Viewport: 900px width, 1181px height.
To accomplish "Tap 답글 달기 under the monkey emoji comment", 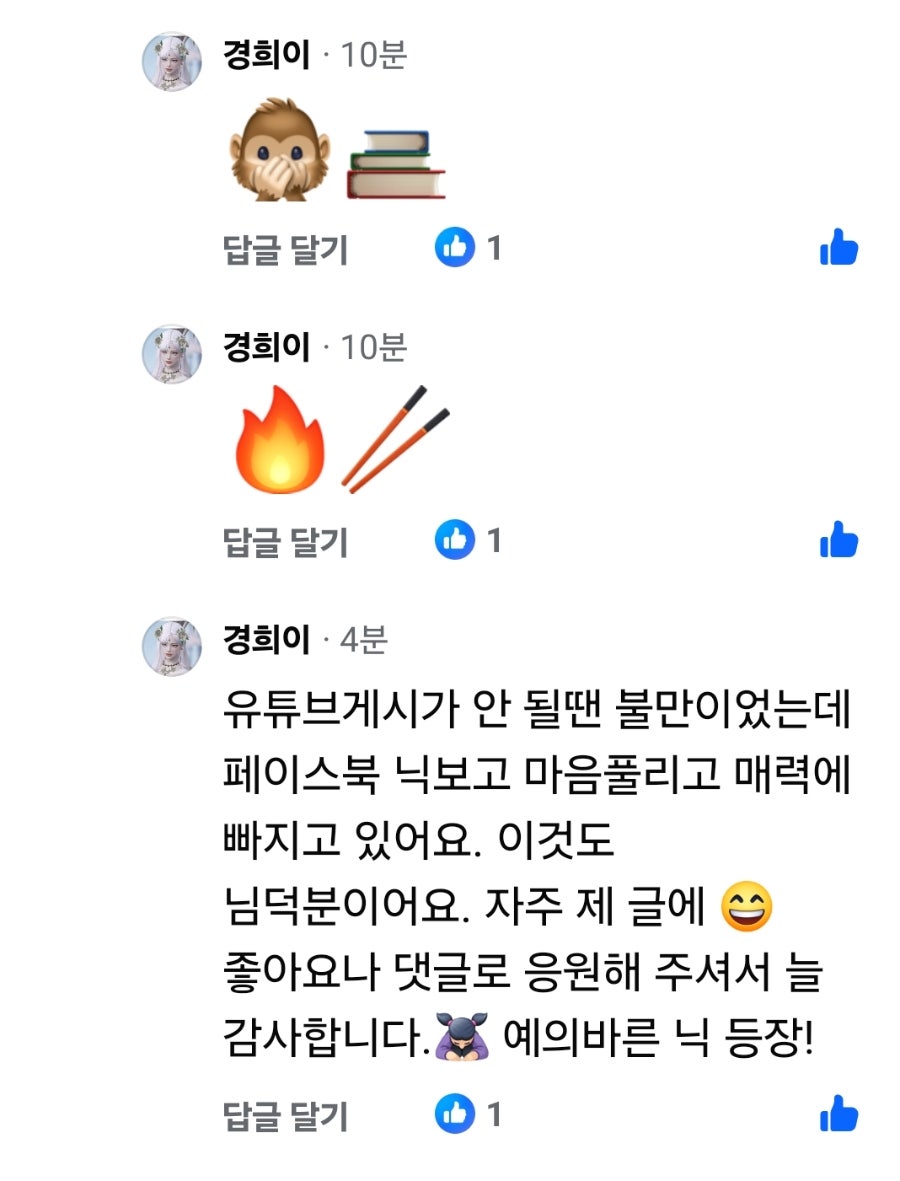I will pos(285,249).
